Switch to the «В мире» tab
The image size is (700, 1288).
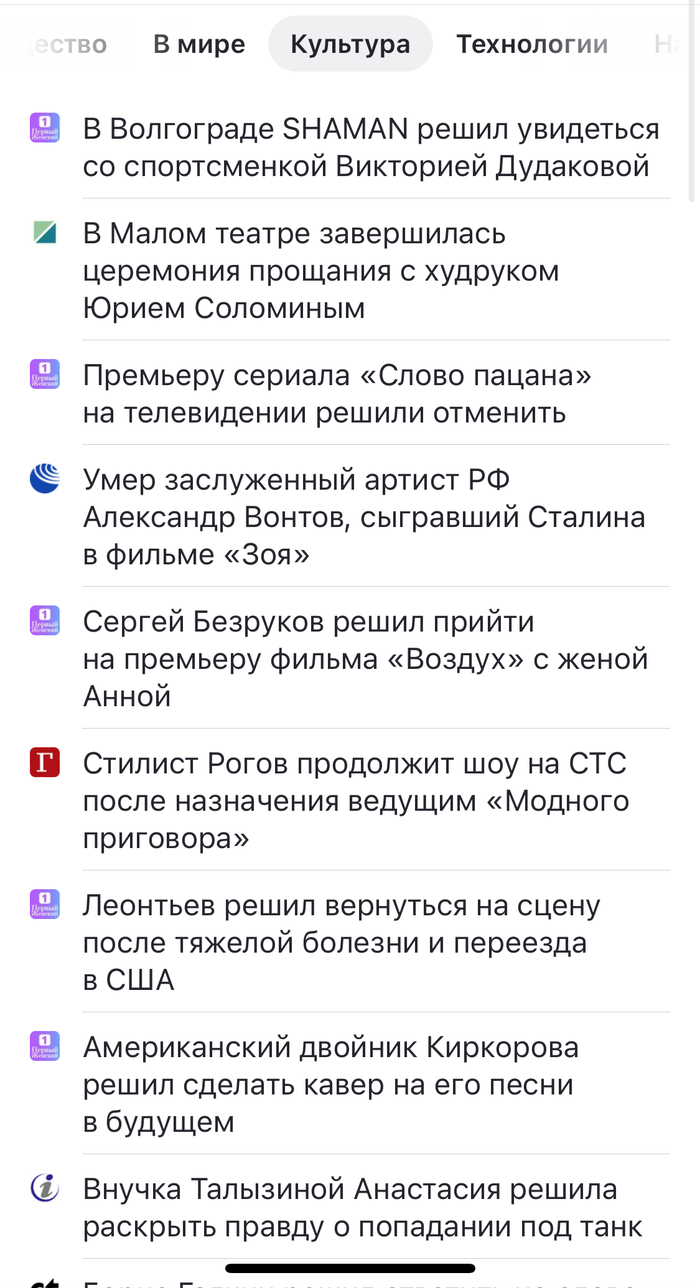[x=199, y=44]
